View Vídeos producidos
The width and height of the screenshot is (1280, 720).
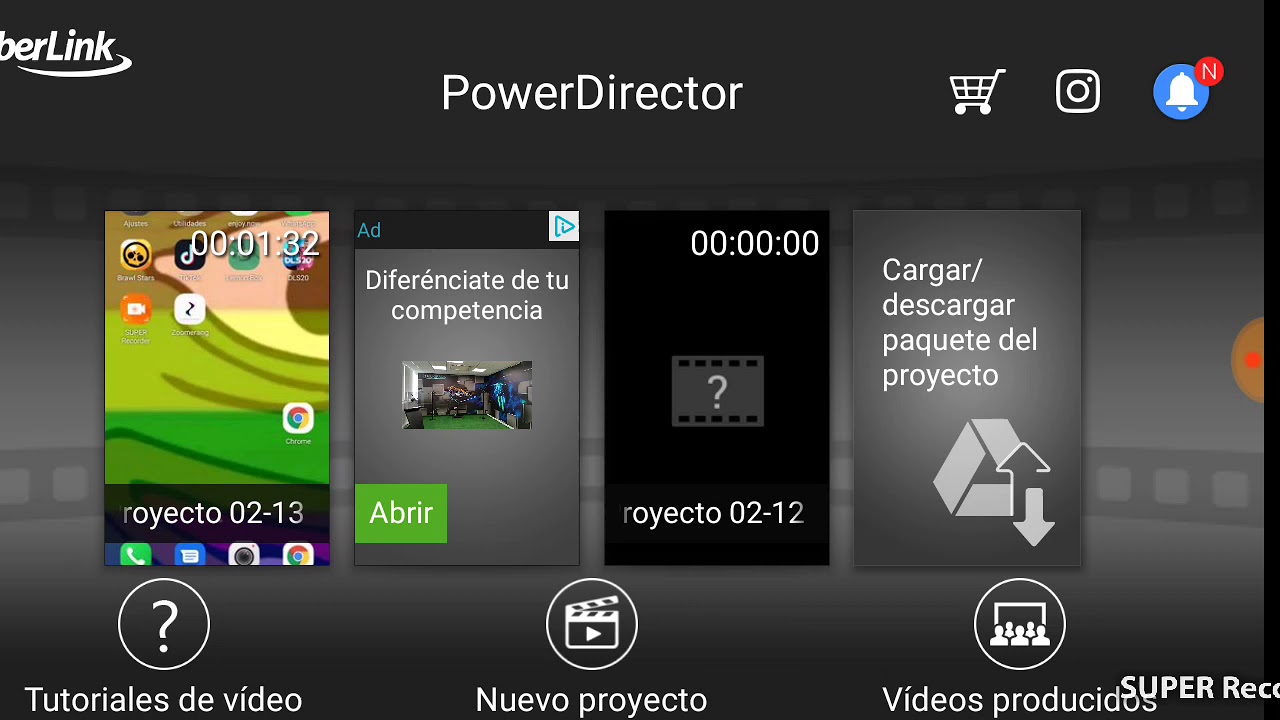point(1019,646)
